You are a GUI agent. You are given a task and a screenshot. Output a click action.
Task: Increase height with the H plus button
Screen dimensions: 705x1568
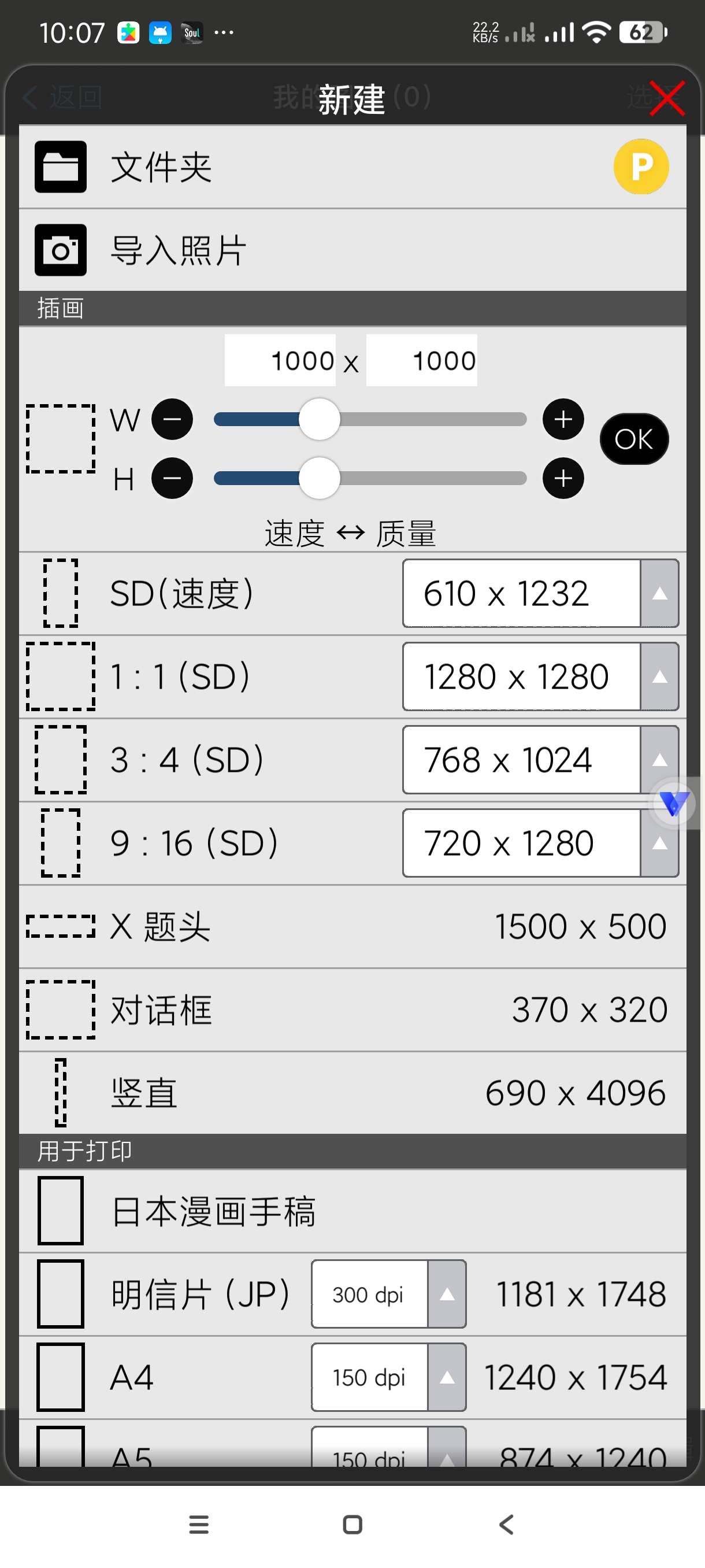pos(563,478)
